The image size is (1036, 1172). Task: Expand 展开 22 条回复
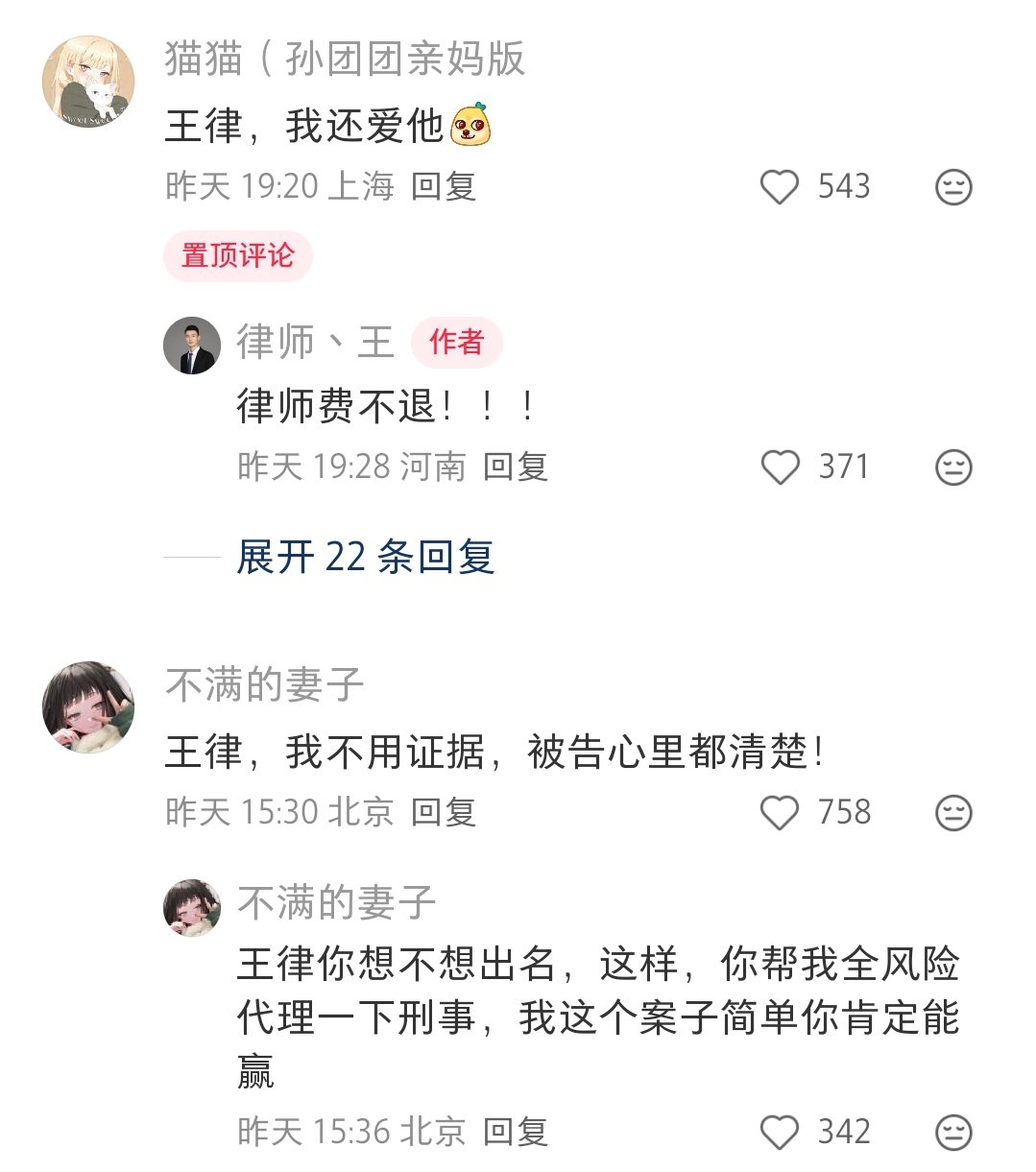pyautogui.click(x=365, y=558)
